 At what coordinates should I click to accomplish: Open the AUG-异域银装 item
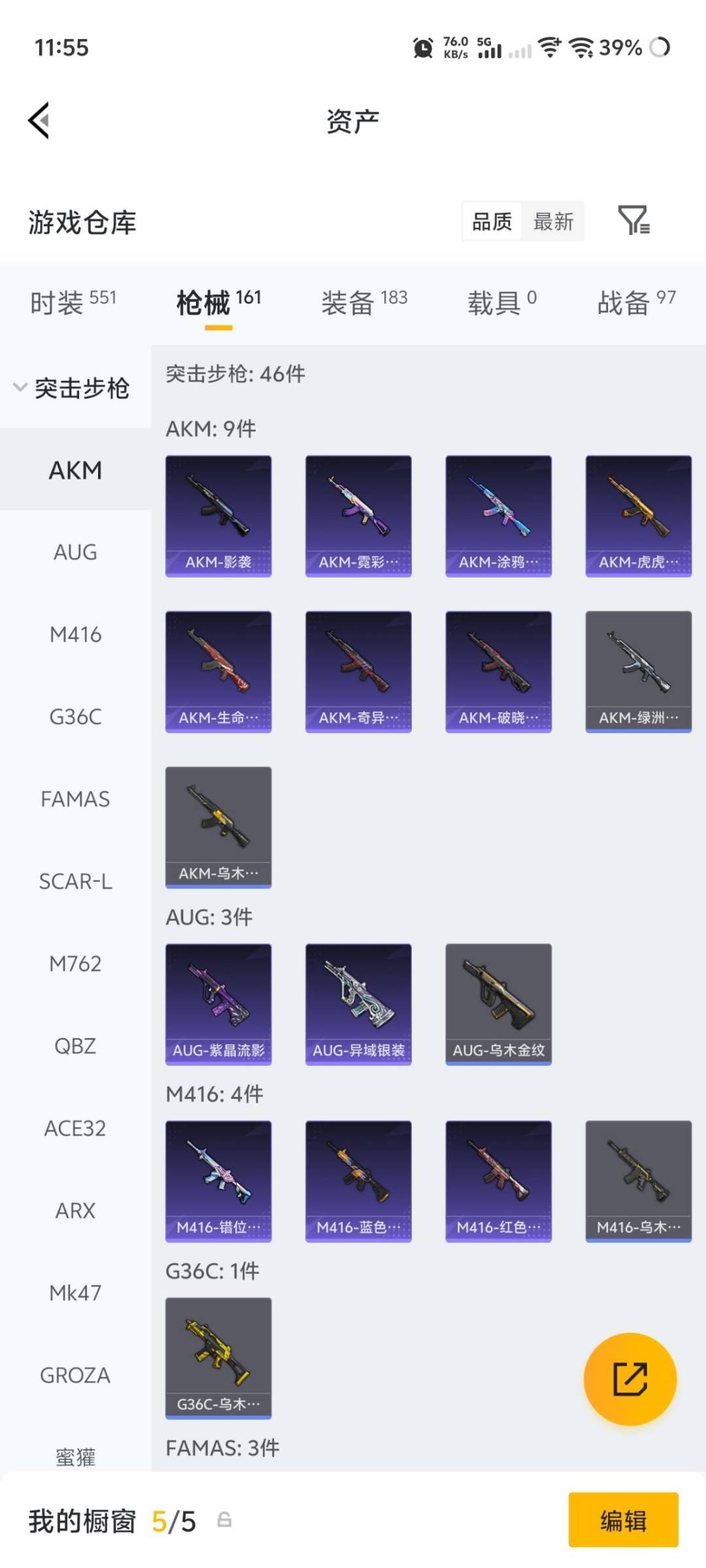(358, 1004)
